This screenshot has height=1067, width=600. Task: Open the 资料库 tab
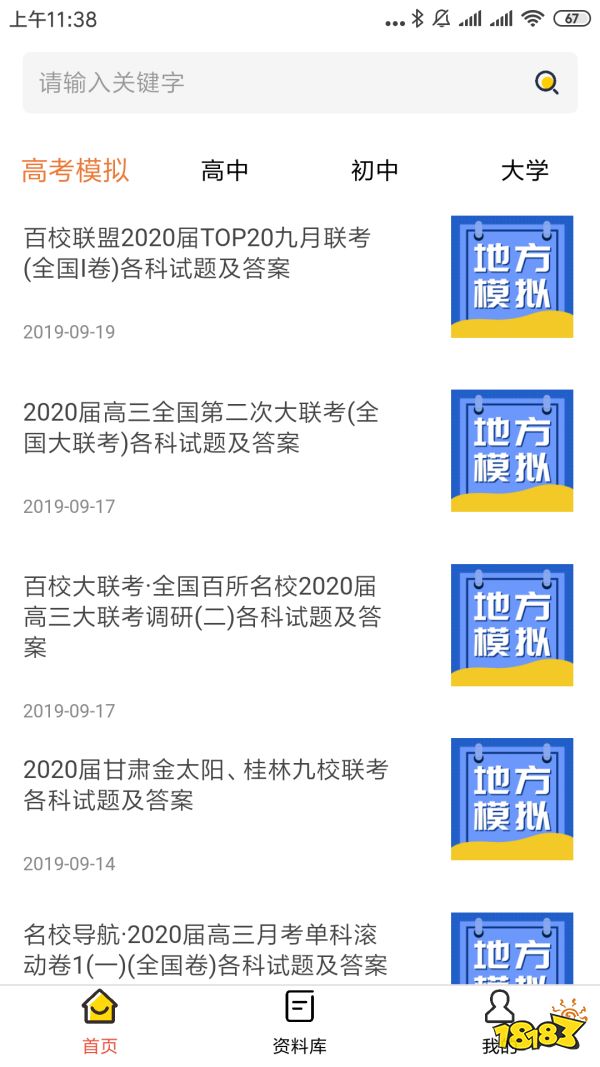[299, 1022]
